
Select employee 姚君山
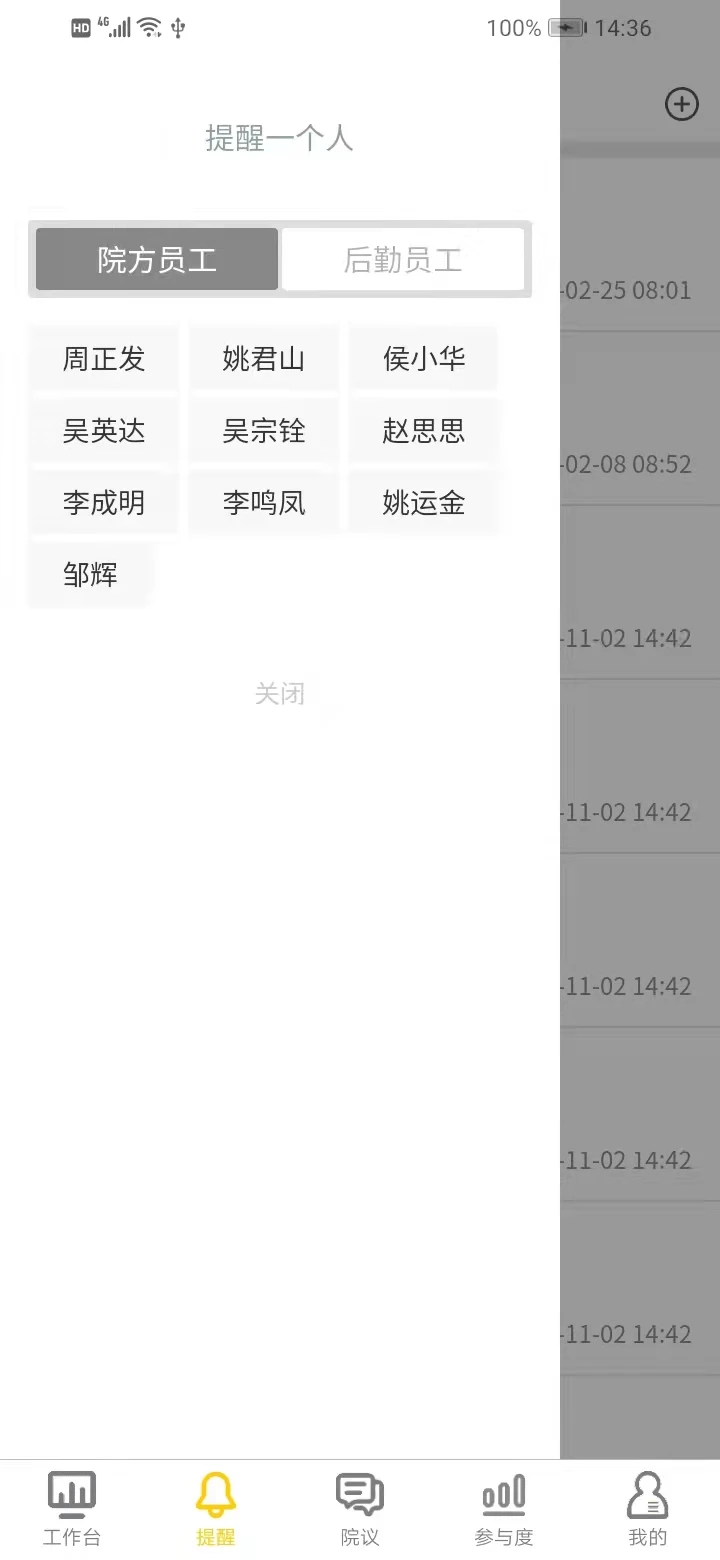point(262,358)
